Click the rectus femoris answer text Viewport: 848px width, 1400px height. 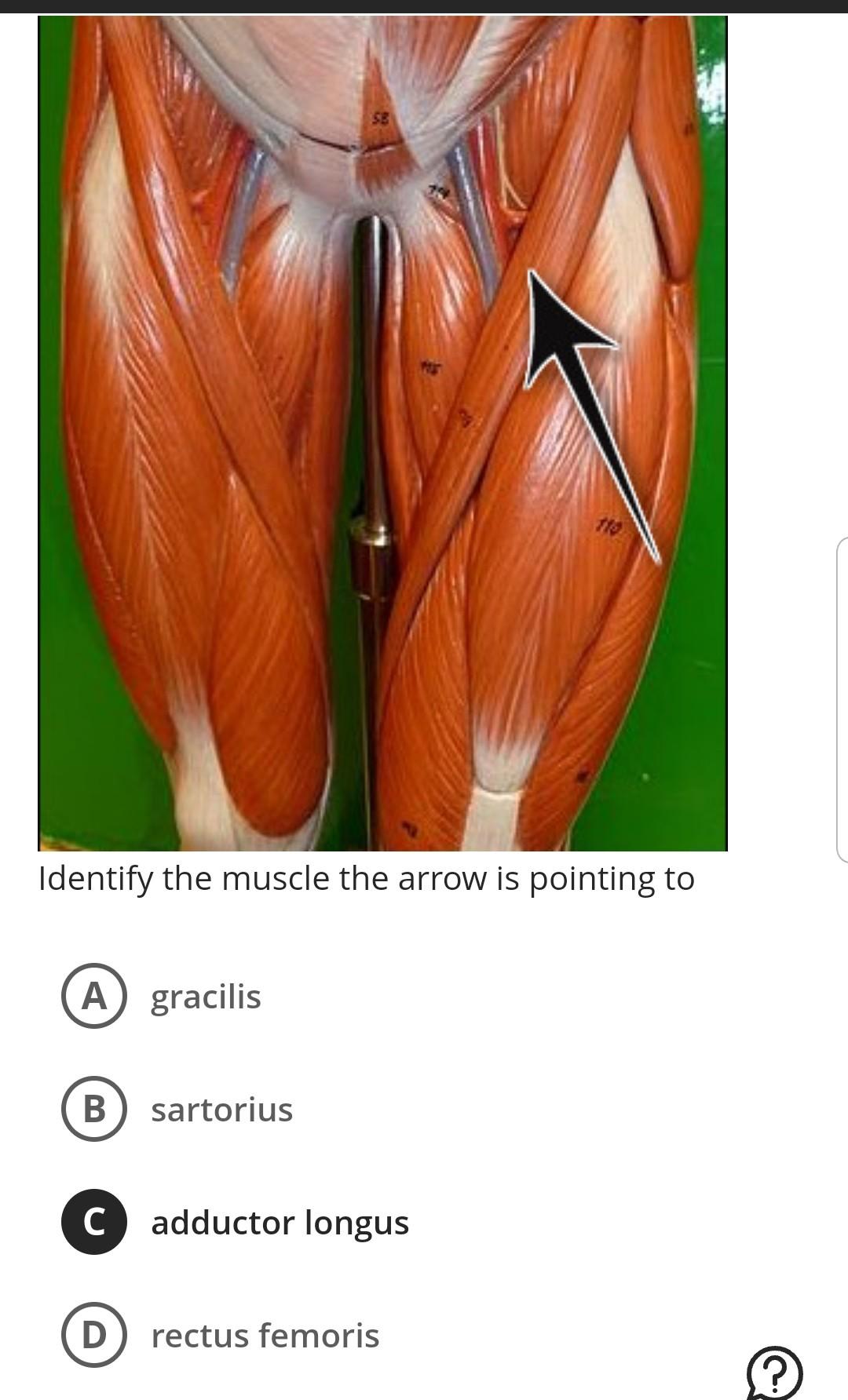click(x=264, y=1336)
